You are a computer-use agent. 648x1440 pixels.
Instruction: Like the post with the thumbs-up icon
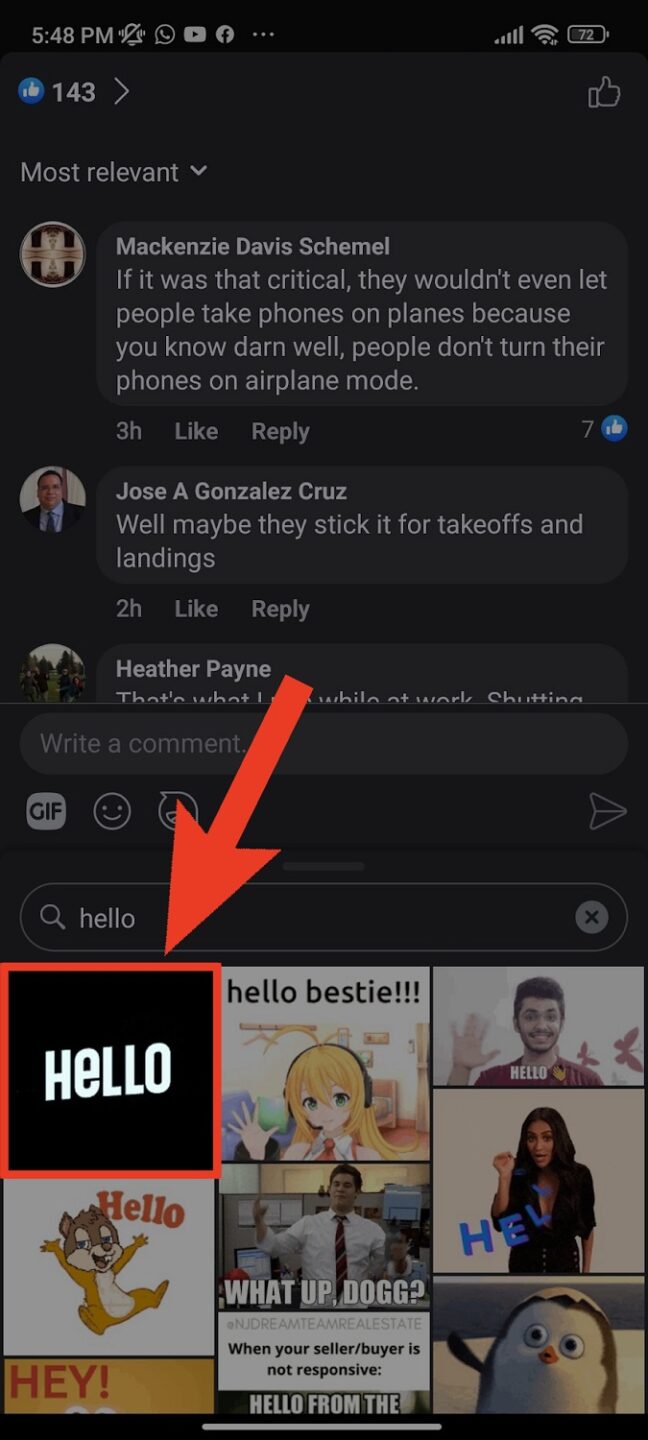click(x=604, y=94)
